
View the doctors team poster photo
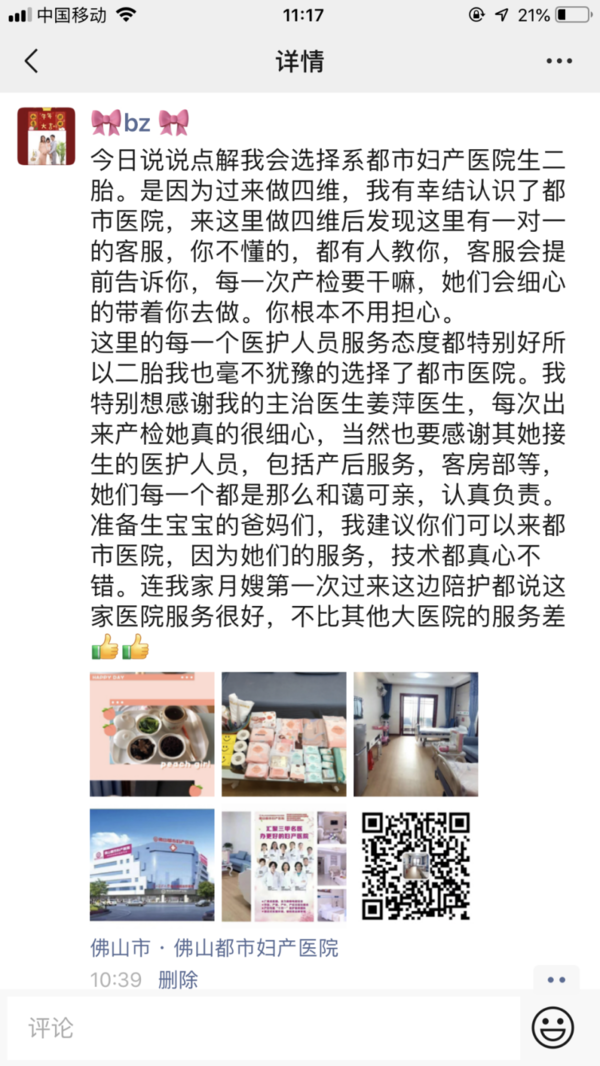coord(284,865)
